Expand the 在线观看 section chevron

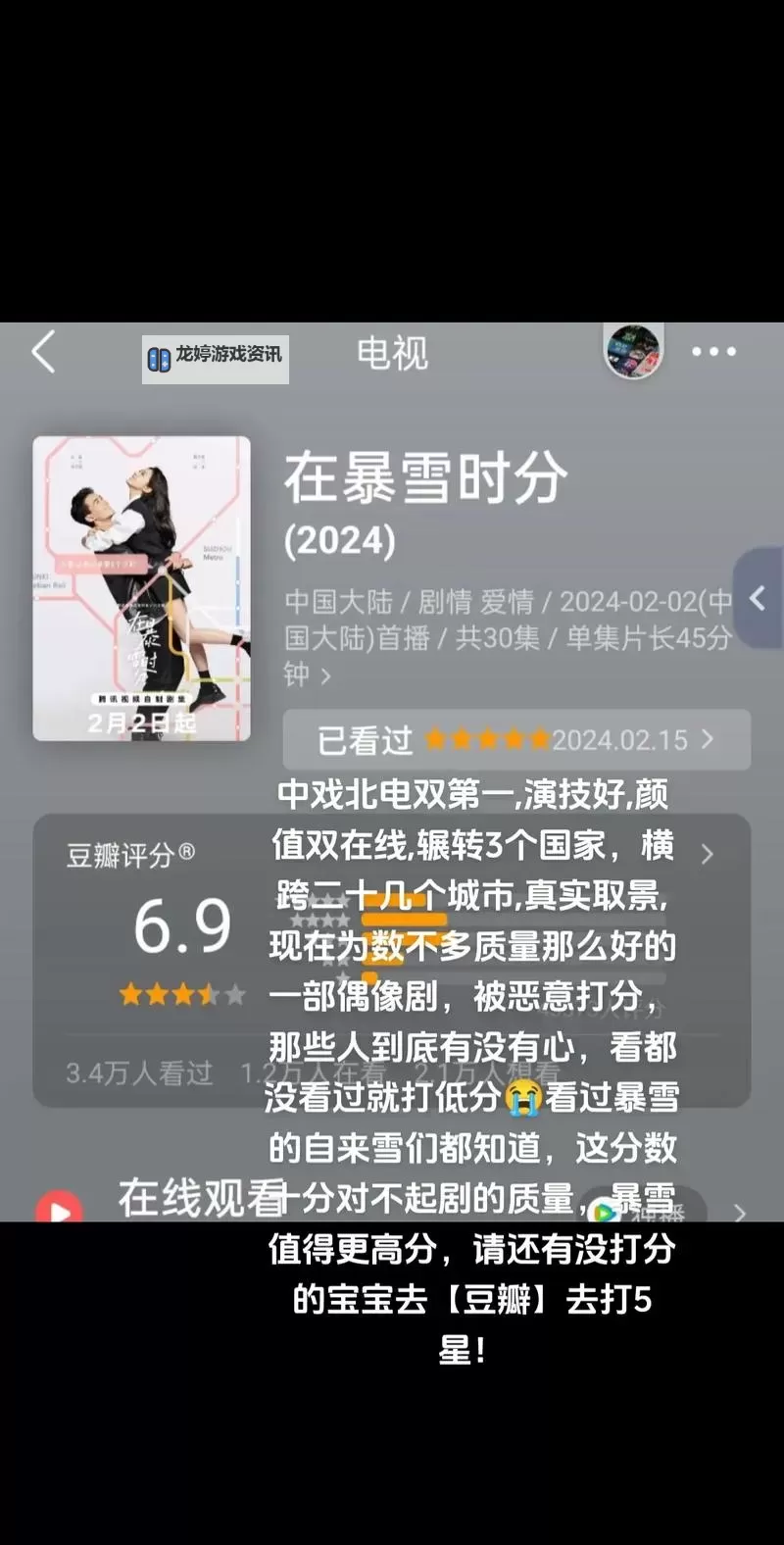740,1213
